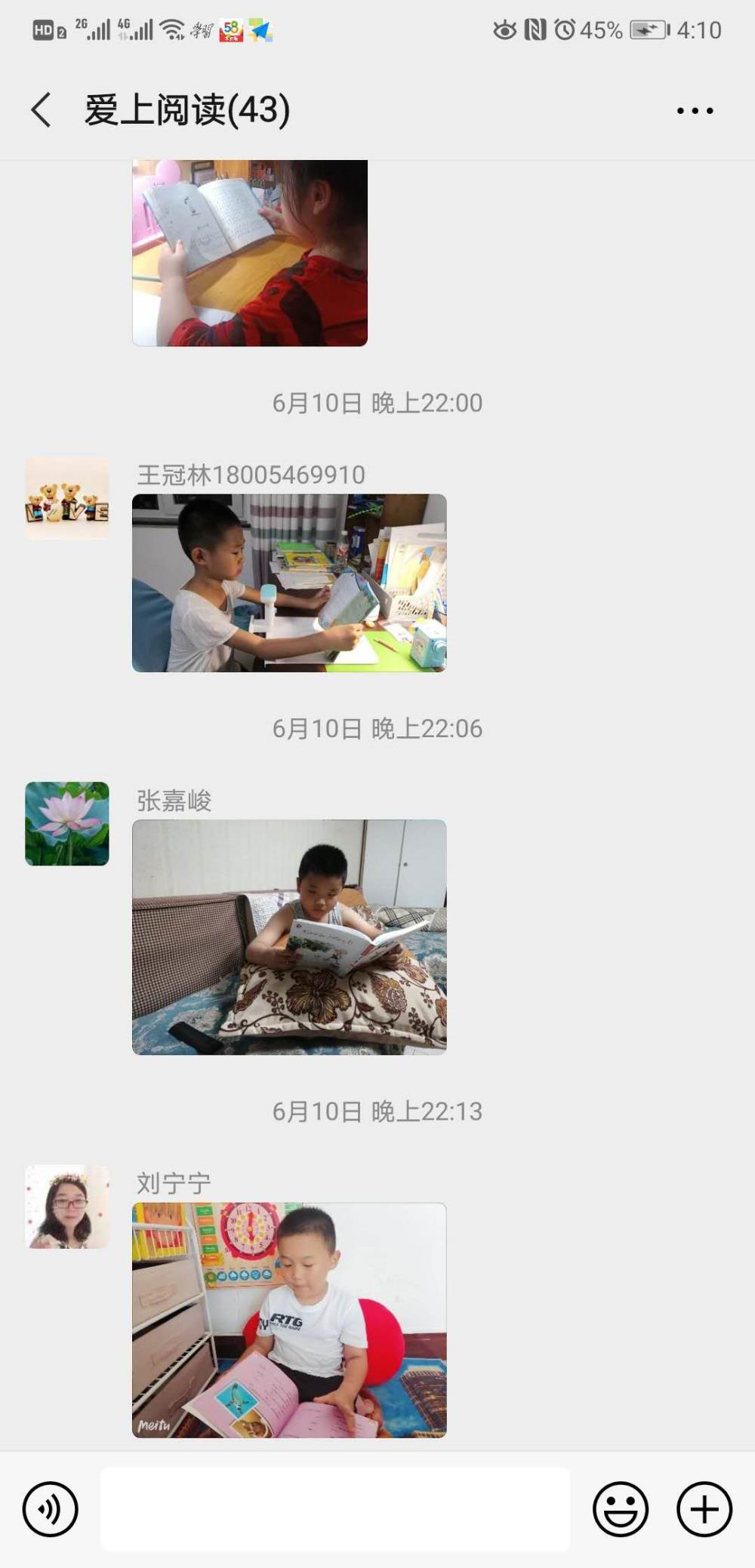View 张嘉峻's reading photo
755x1568 pixels.
(289, 936)
